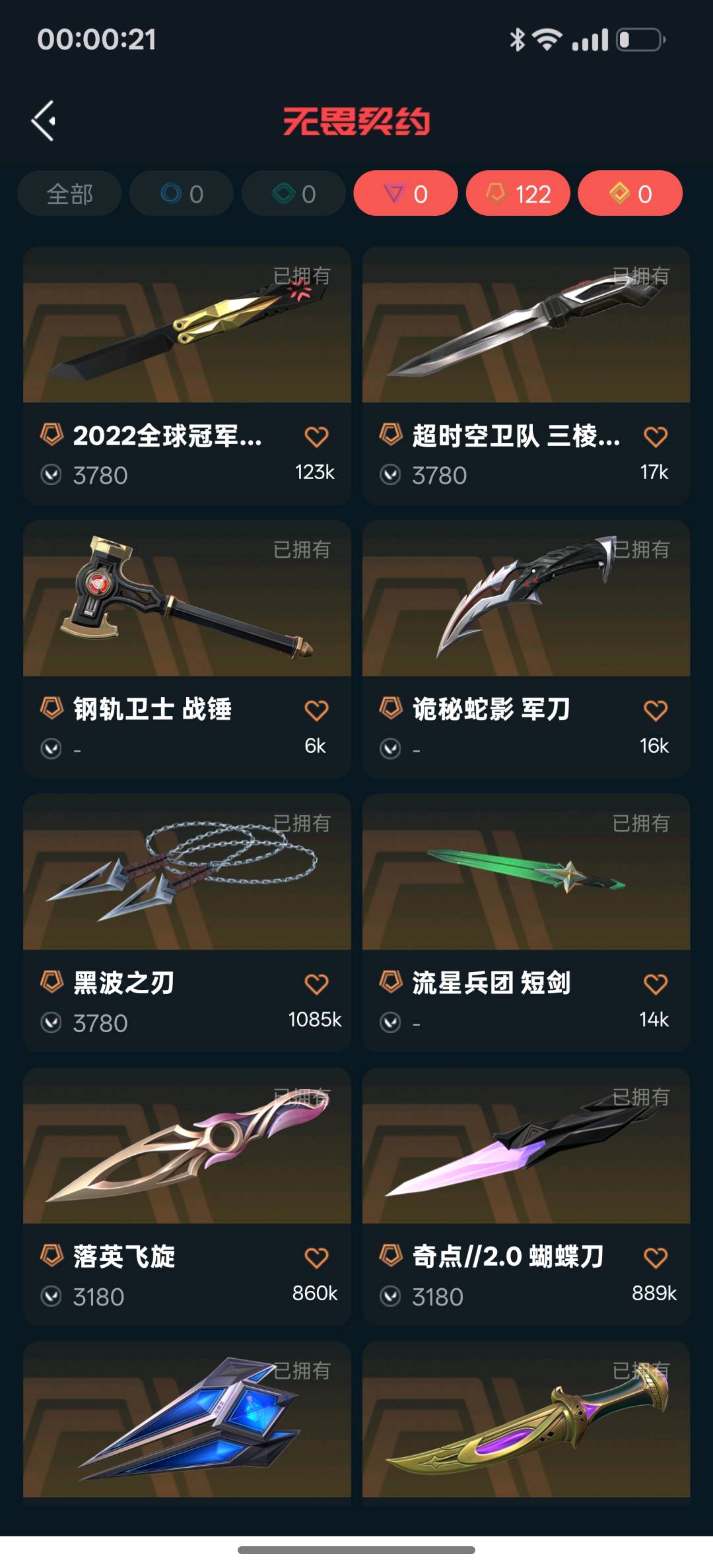Select the 全部 filter chip
The image size is (713, 1568).
[69, 194]
